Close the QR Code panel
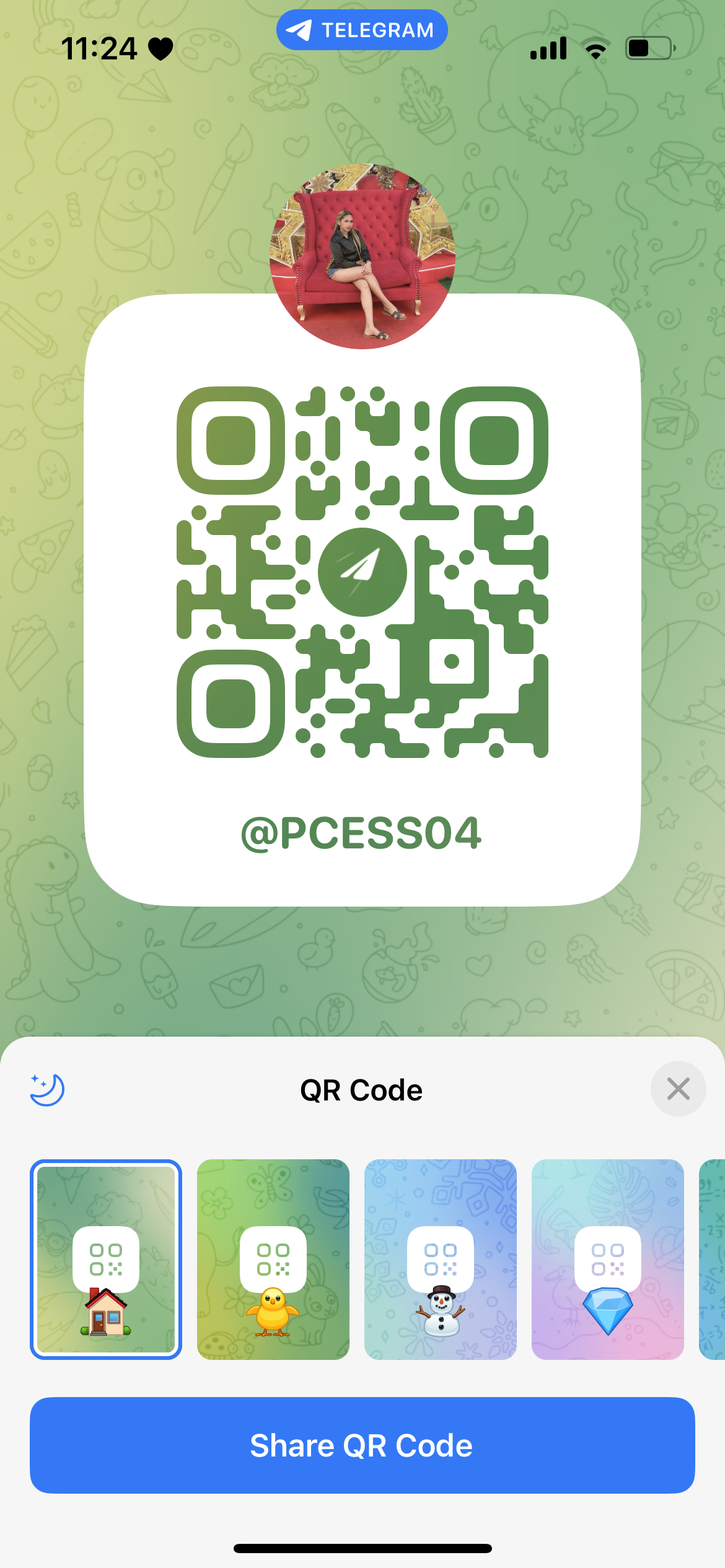This screenshot has width=725, height=1568. click(x=678, y=1089)
